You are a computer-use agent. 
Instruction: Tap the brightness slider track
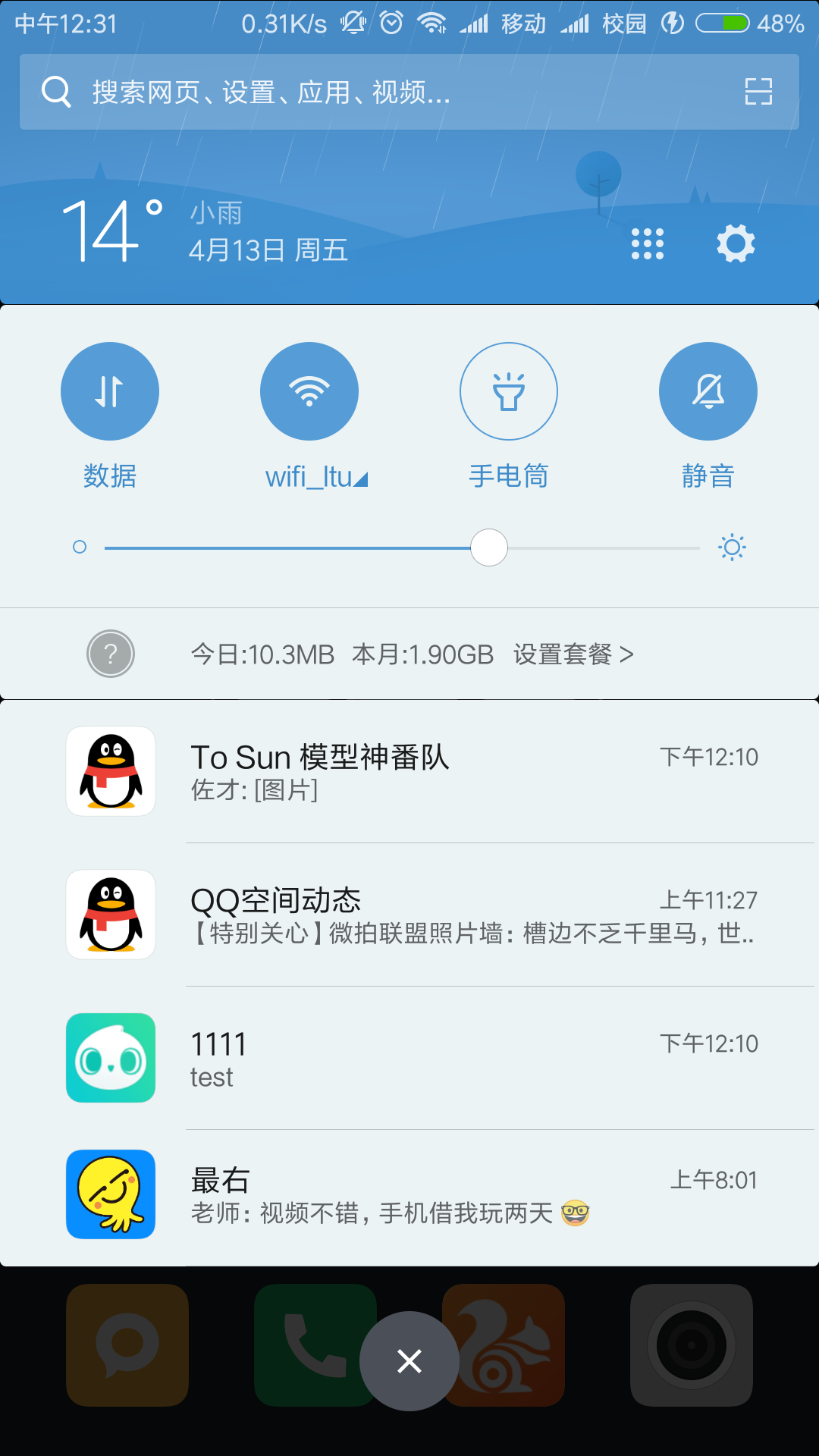402,548
